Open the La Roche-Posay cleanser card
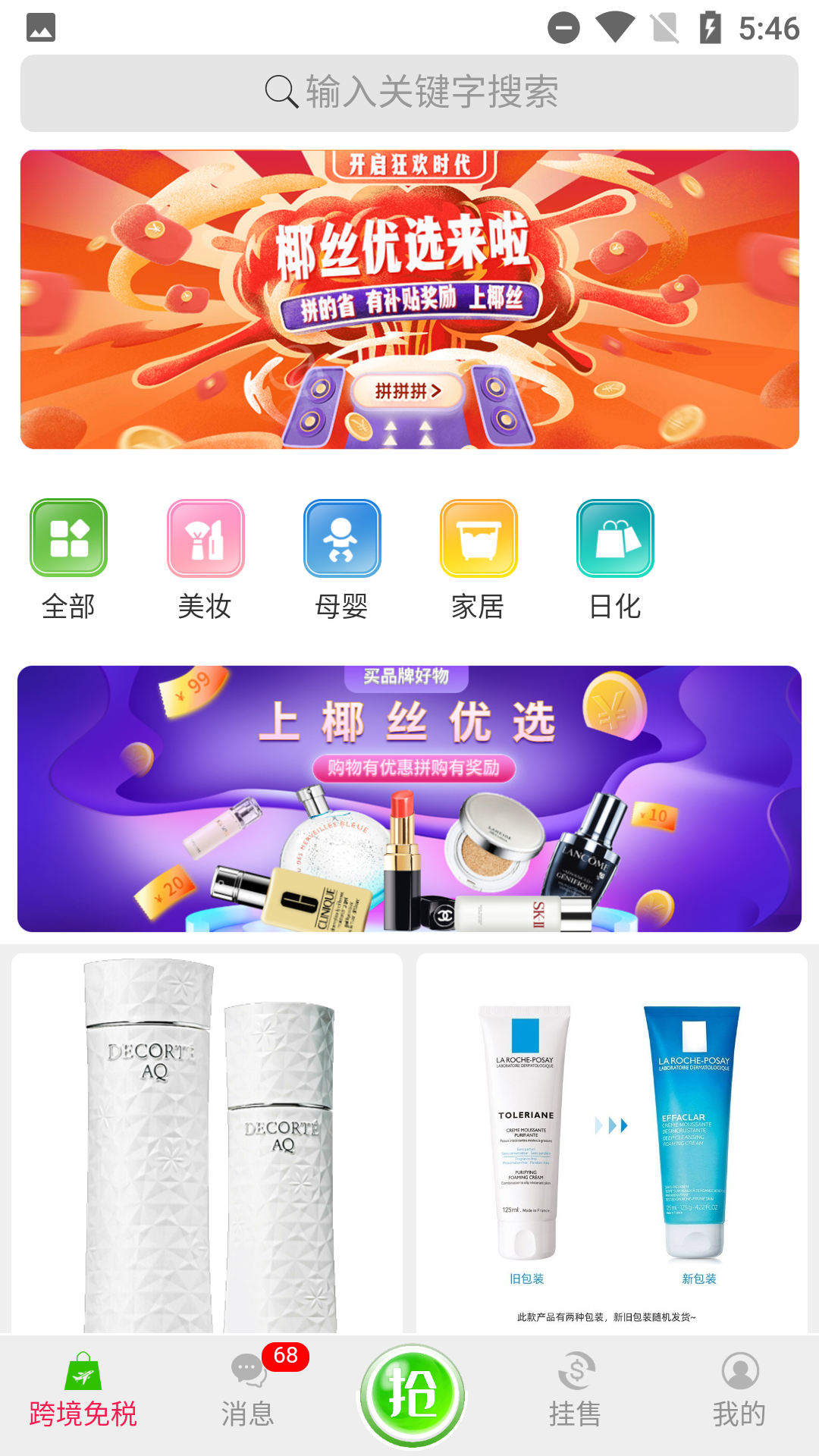 pos(611,1144)
